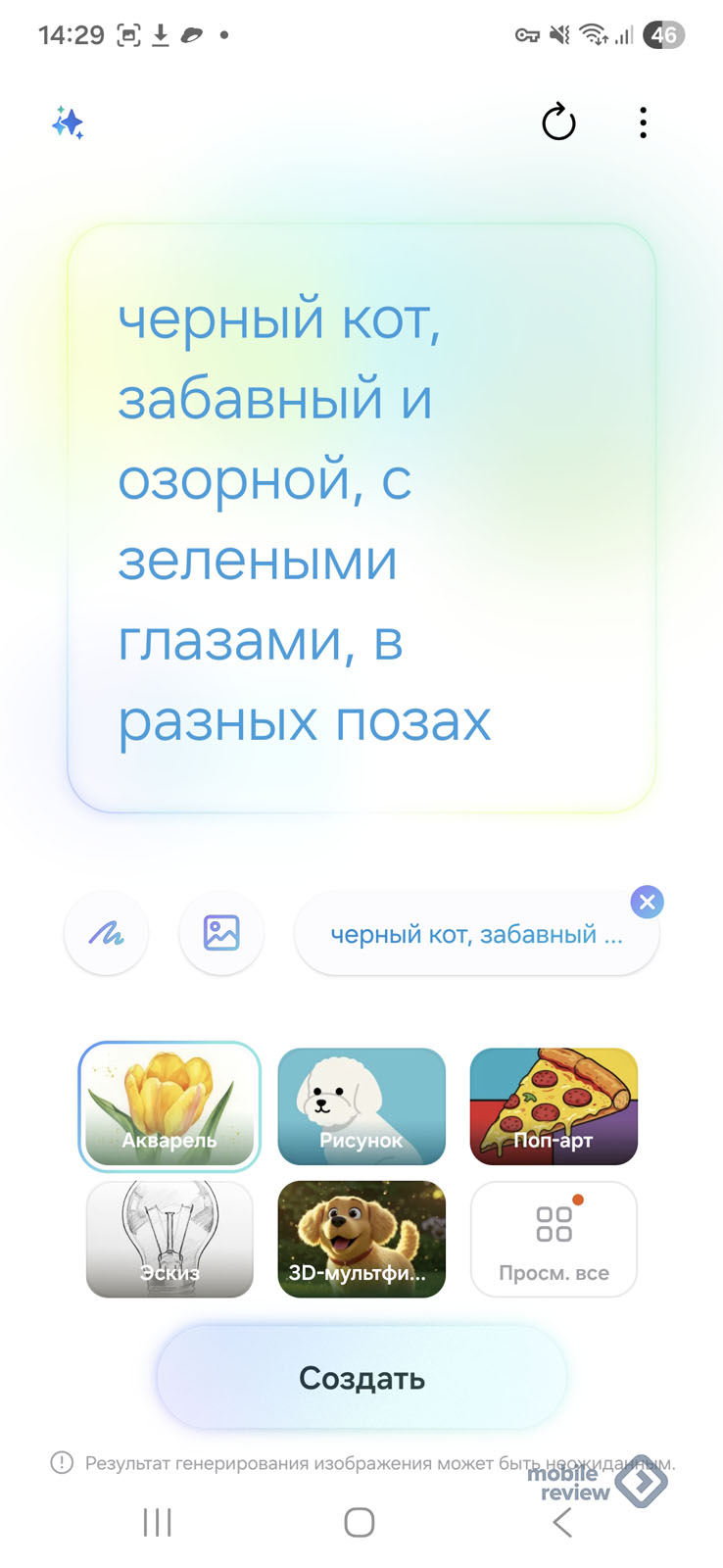723x1568 pixels.
Task: Go back with the system back button
Action: 561,1522
